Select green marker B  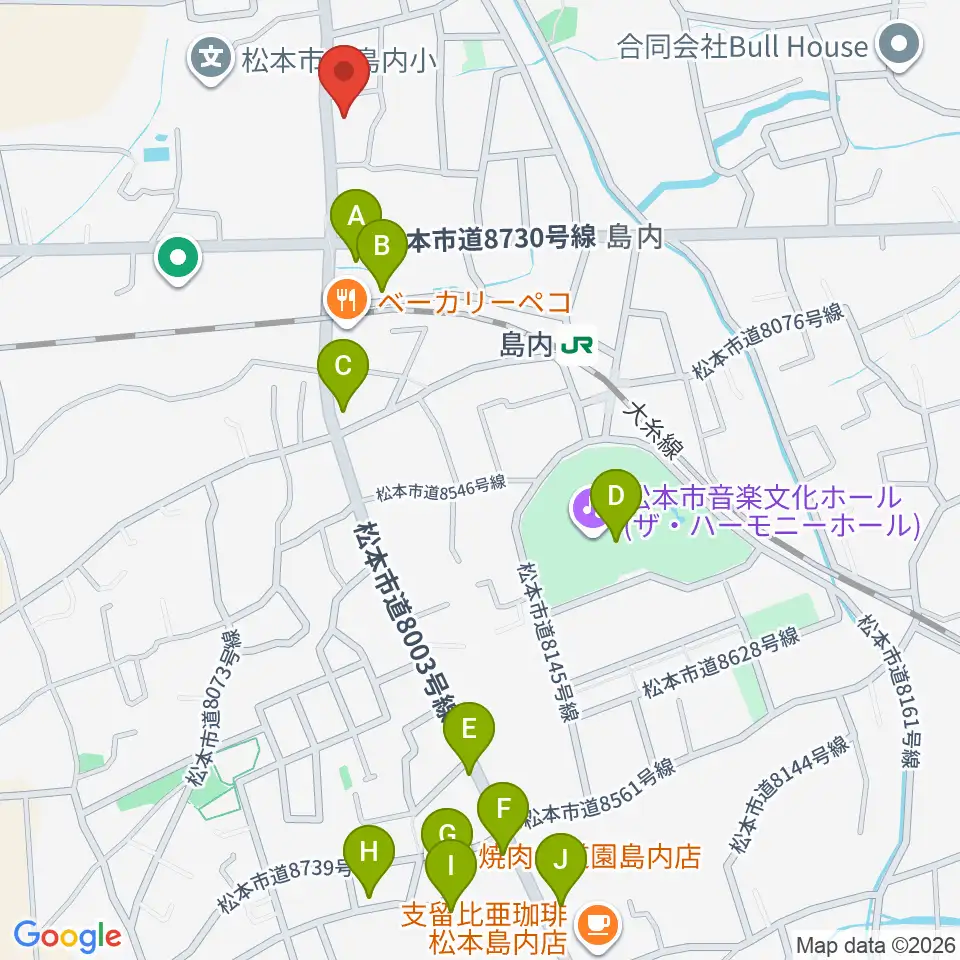pyautogui.click(x=382, y=252)
